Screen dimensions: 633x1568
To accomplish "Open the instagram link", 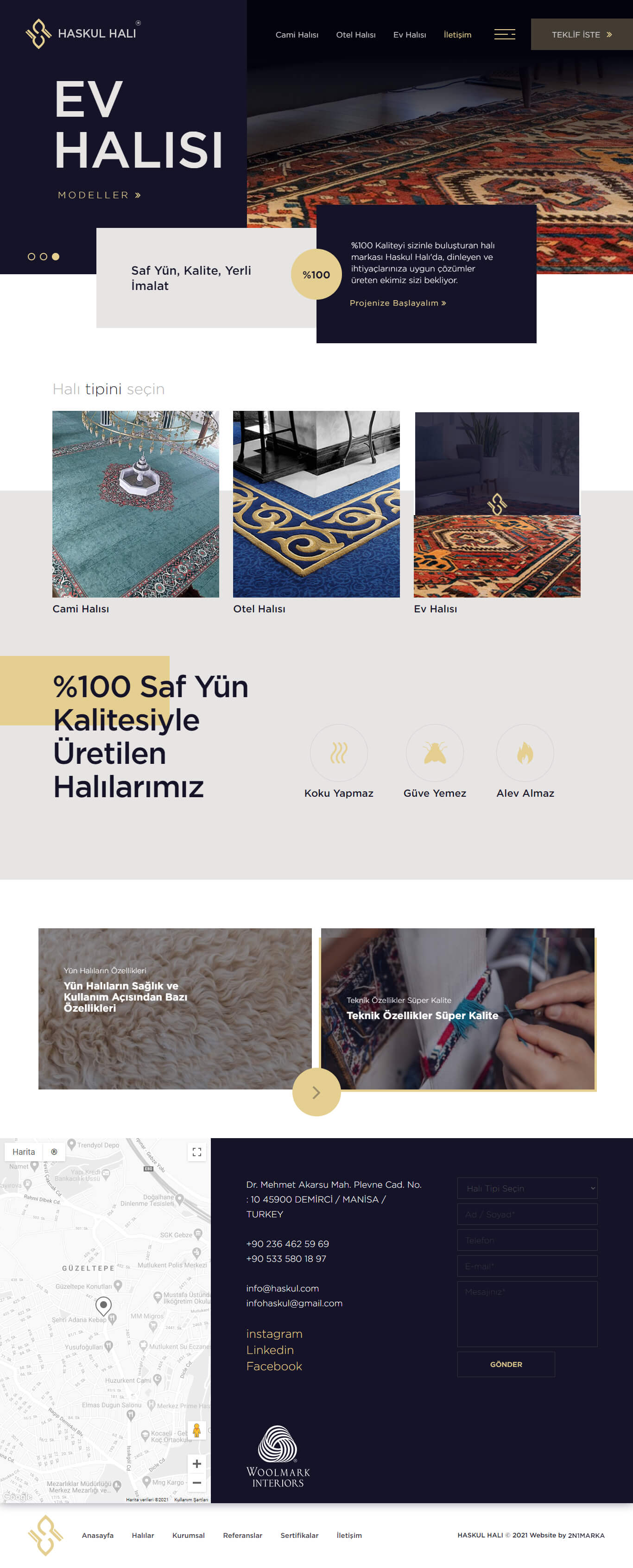I will tap(274, 1334).
